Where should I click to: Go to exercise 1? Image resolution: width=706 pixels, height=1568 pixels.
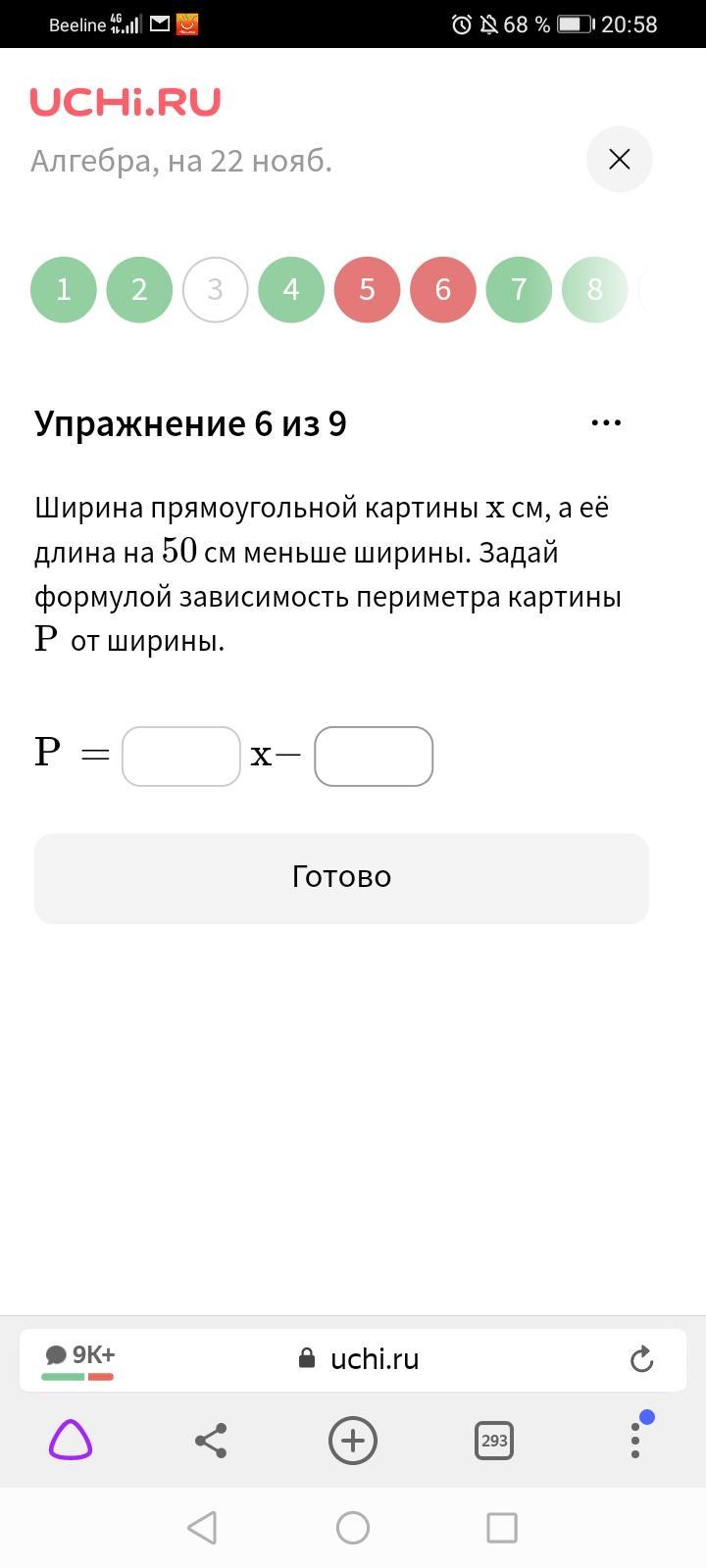pos(64,289)
